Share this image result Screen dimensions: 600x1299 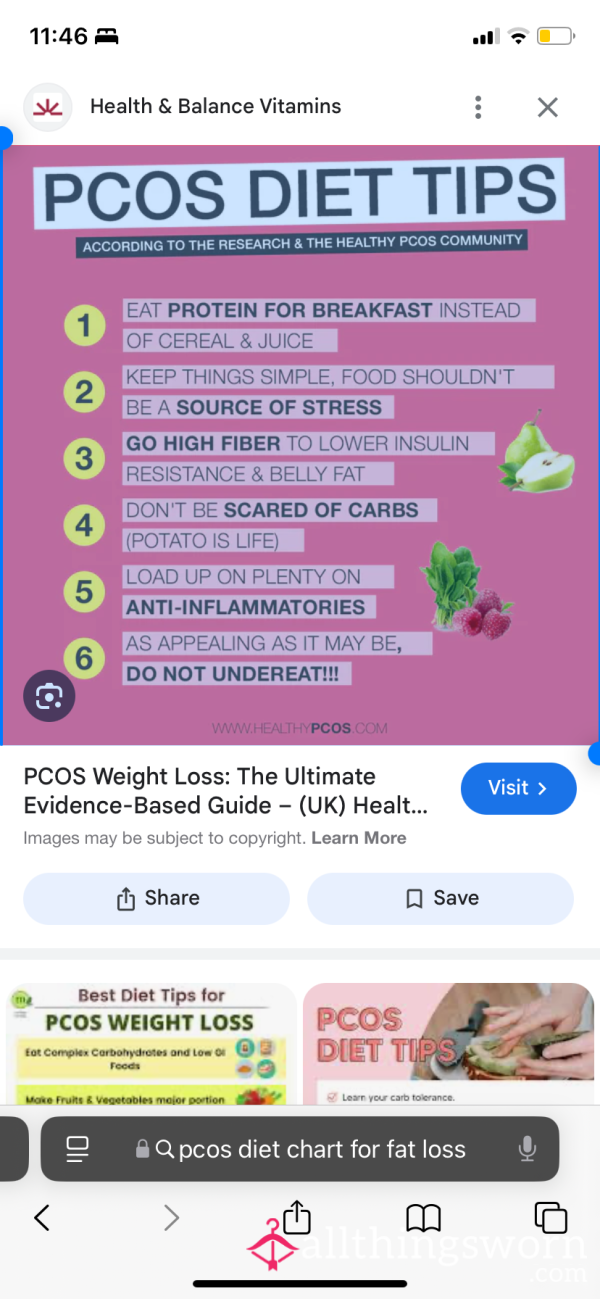pyautogui.click(x=157, y=898)
